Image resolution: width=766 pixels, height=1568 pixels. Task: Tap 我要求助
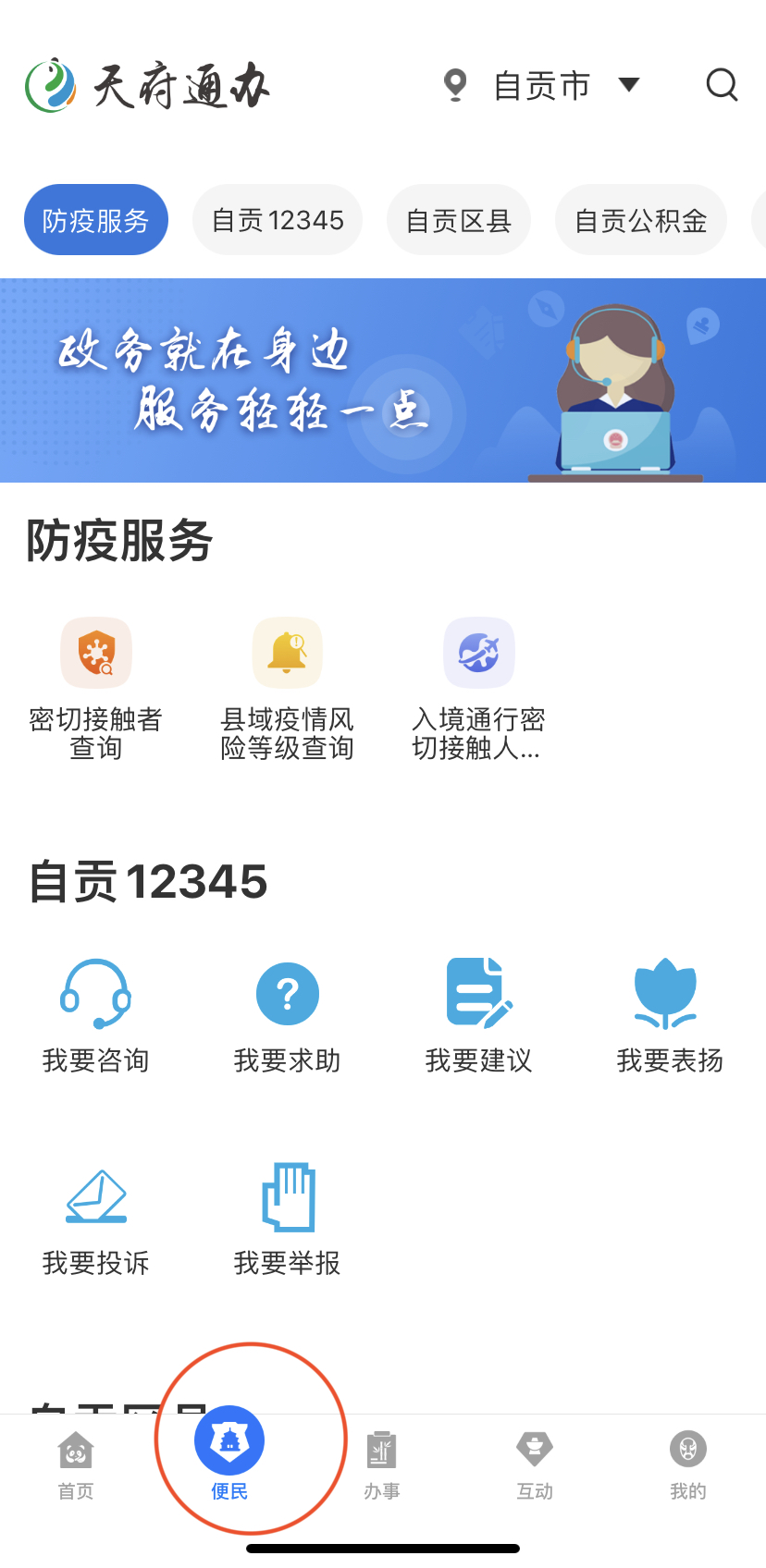287,1016
